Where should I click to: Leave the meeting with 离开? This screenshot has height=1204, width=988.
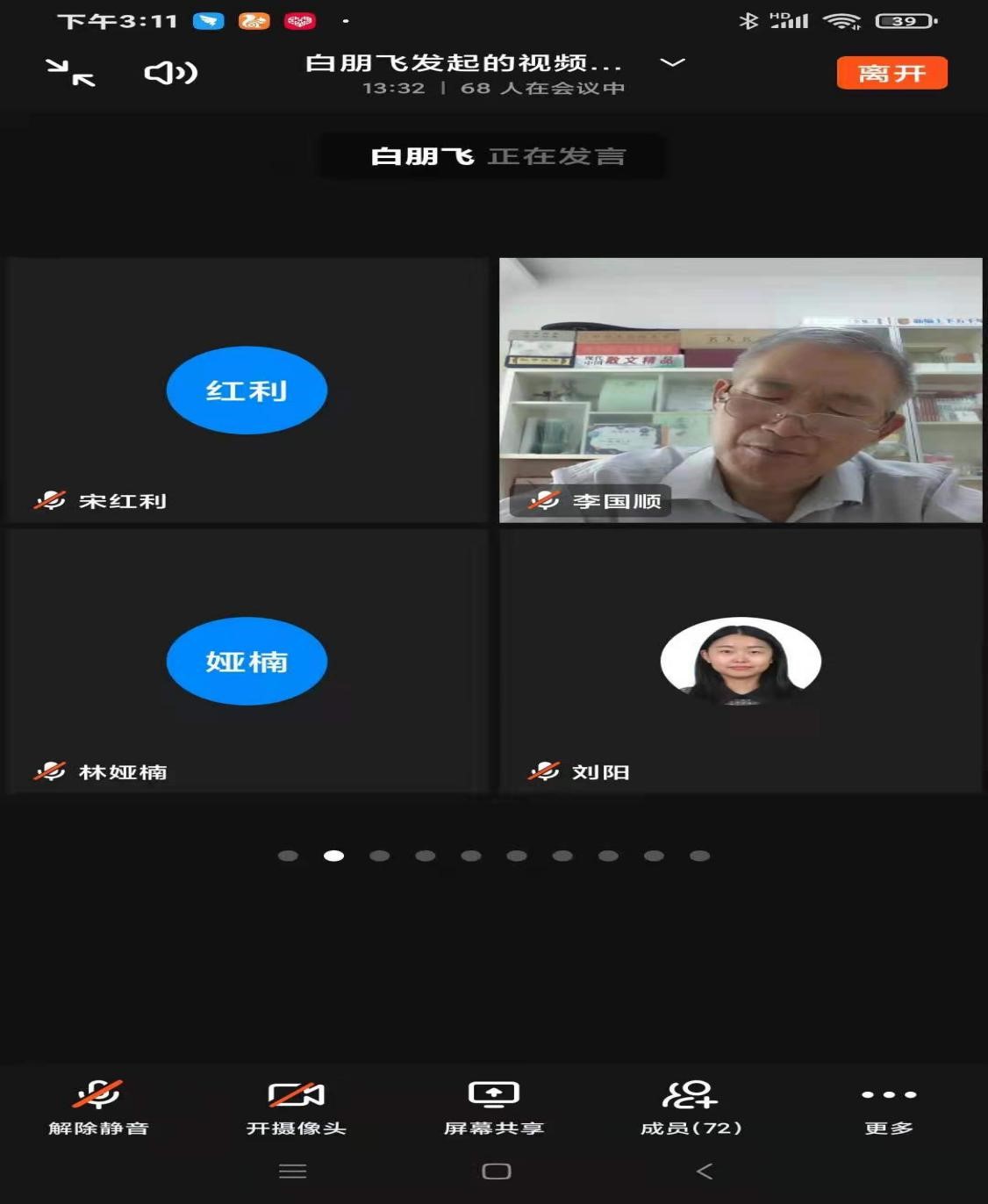tap(891, 73)
